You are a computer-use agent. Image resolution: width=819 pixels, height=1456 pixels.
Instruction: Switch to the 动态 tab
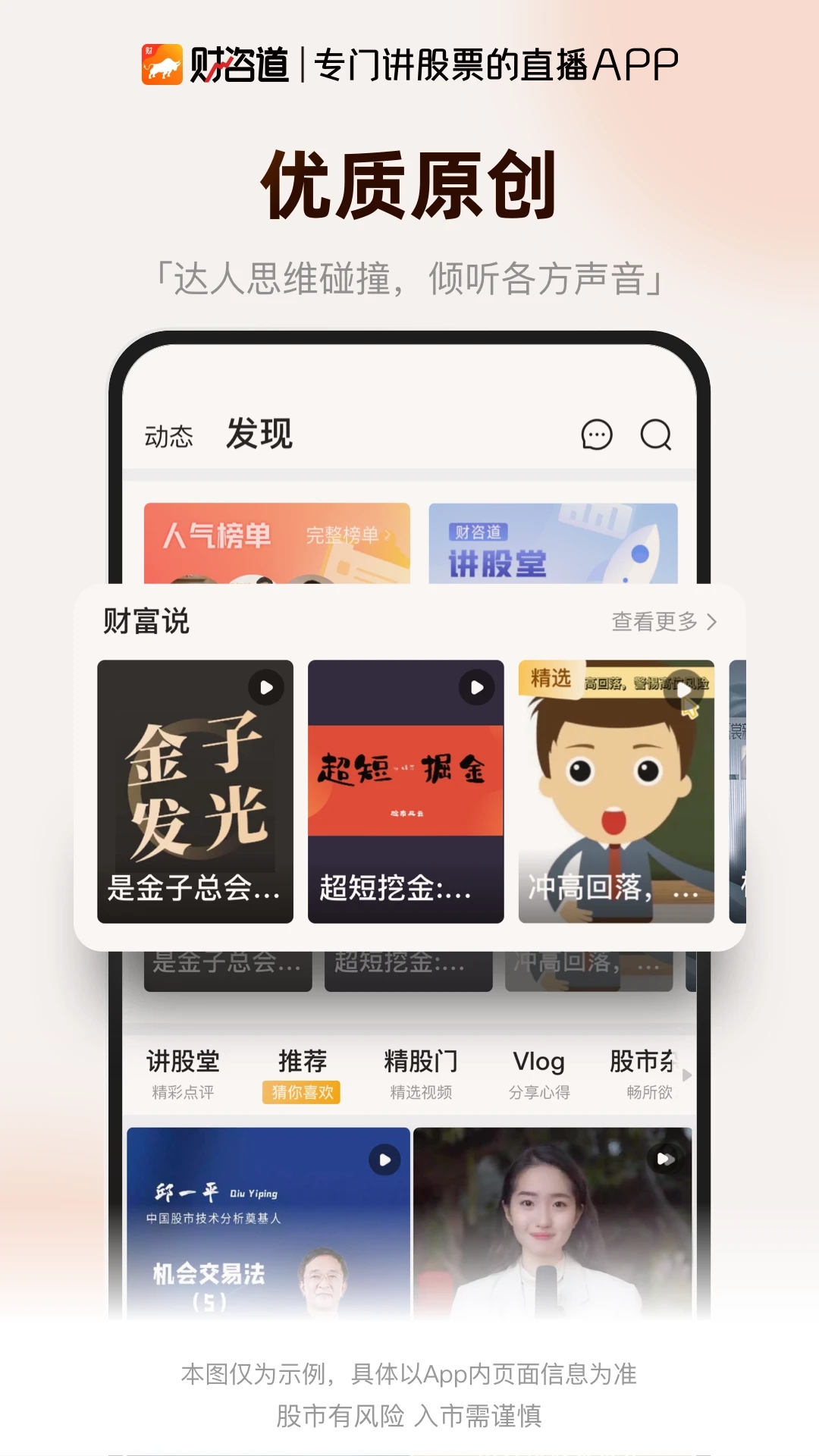point(168,435)
